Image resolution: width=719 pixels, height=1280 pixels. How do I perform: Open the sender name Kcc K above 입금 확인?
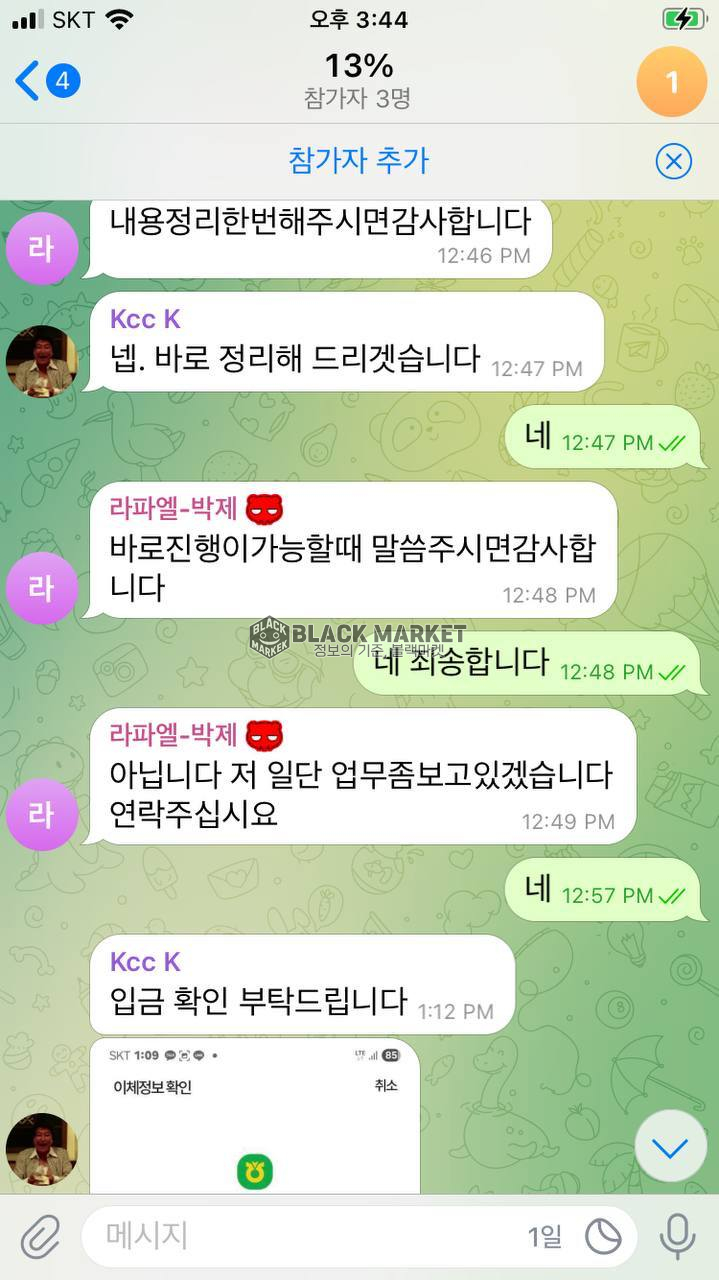(x=145, y=962)
